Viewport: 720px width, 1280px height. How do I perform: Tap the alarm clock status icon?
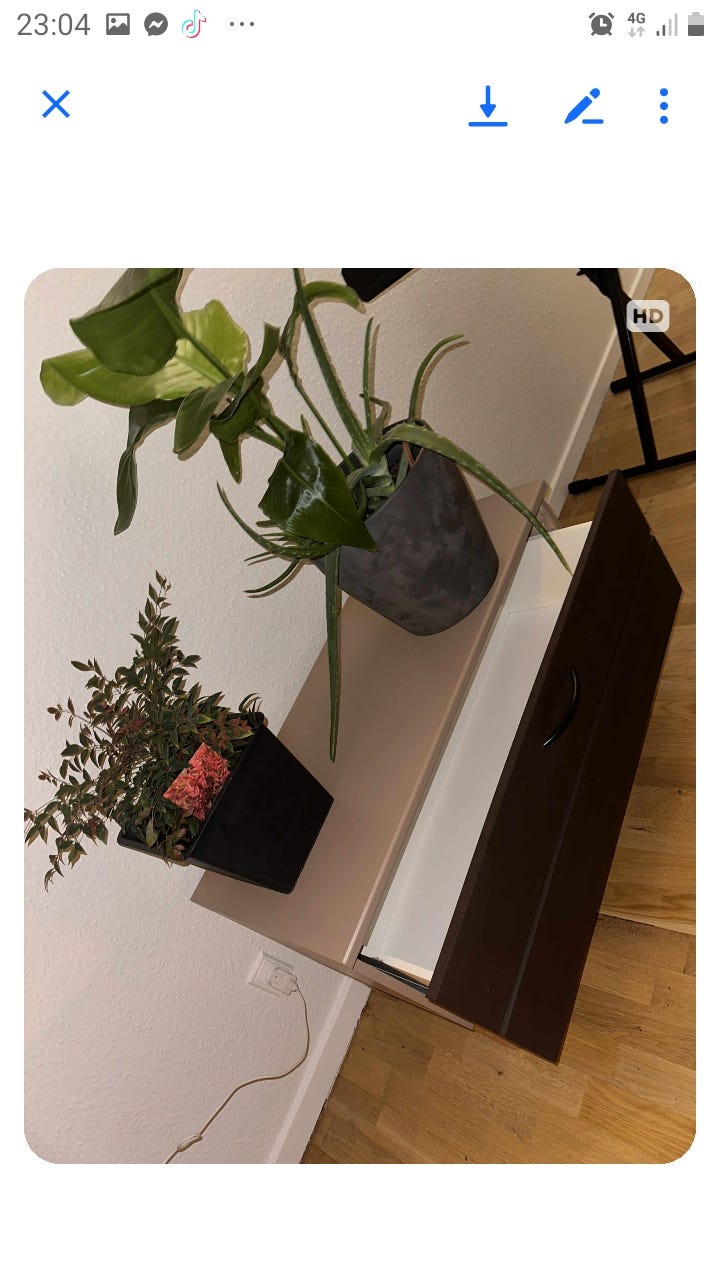point(598,24)
